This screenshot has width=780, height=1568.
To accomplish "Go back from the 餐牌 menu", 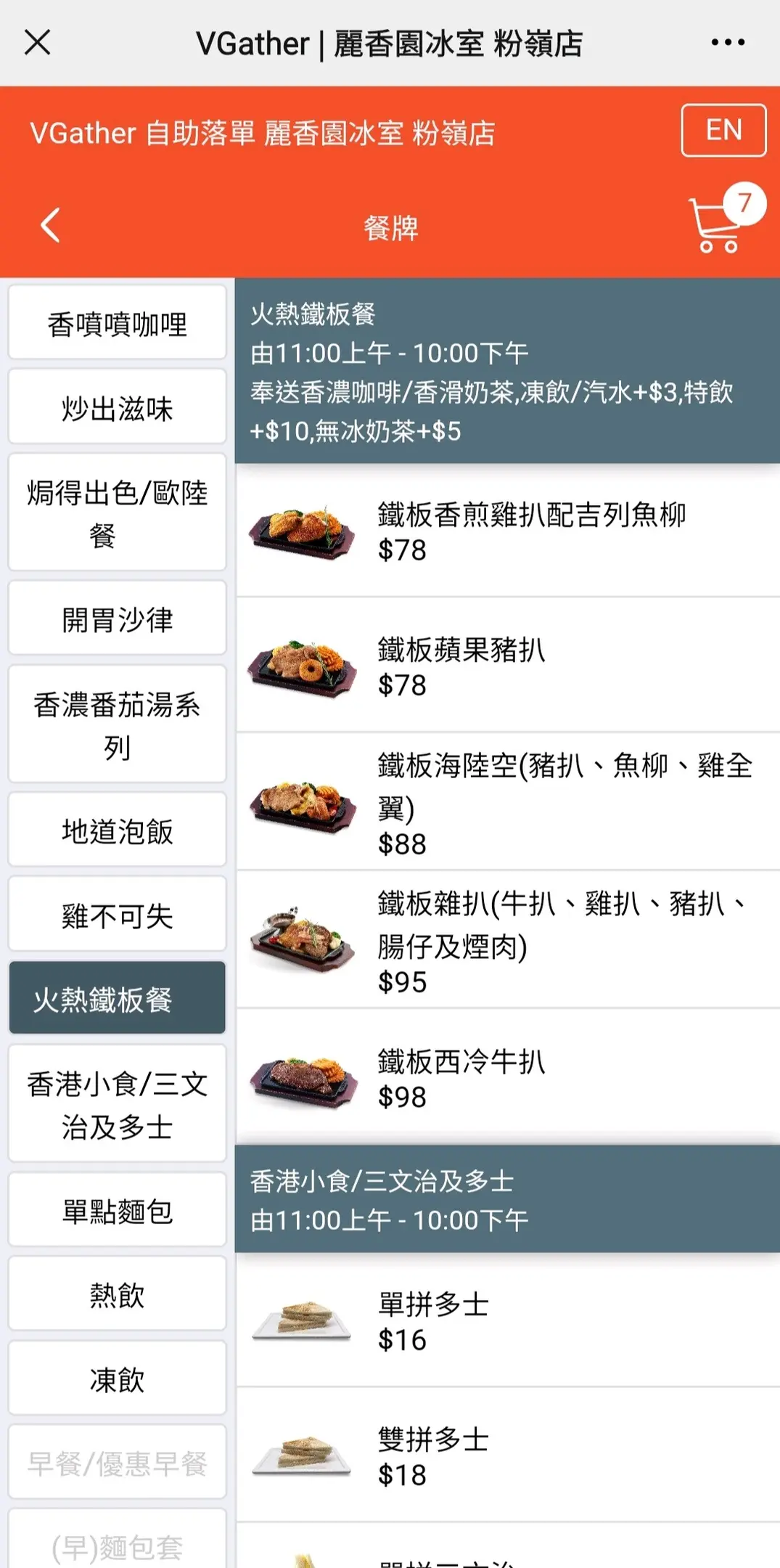I will 50,226.
